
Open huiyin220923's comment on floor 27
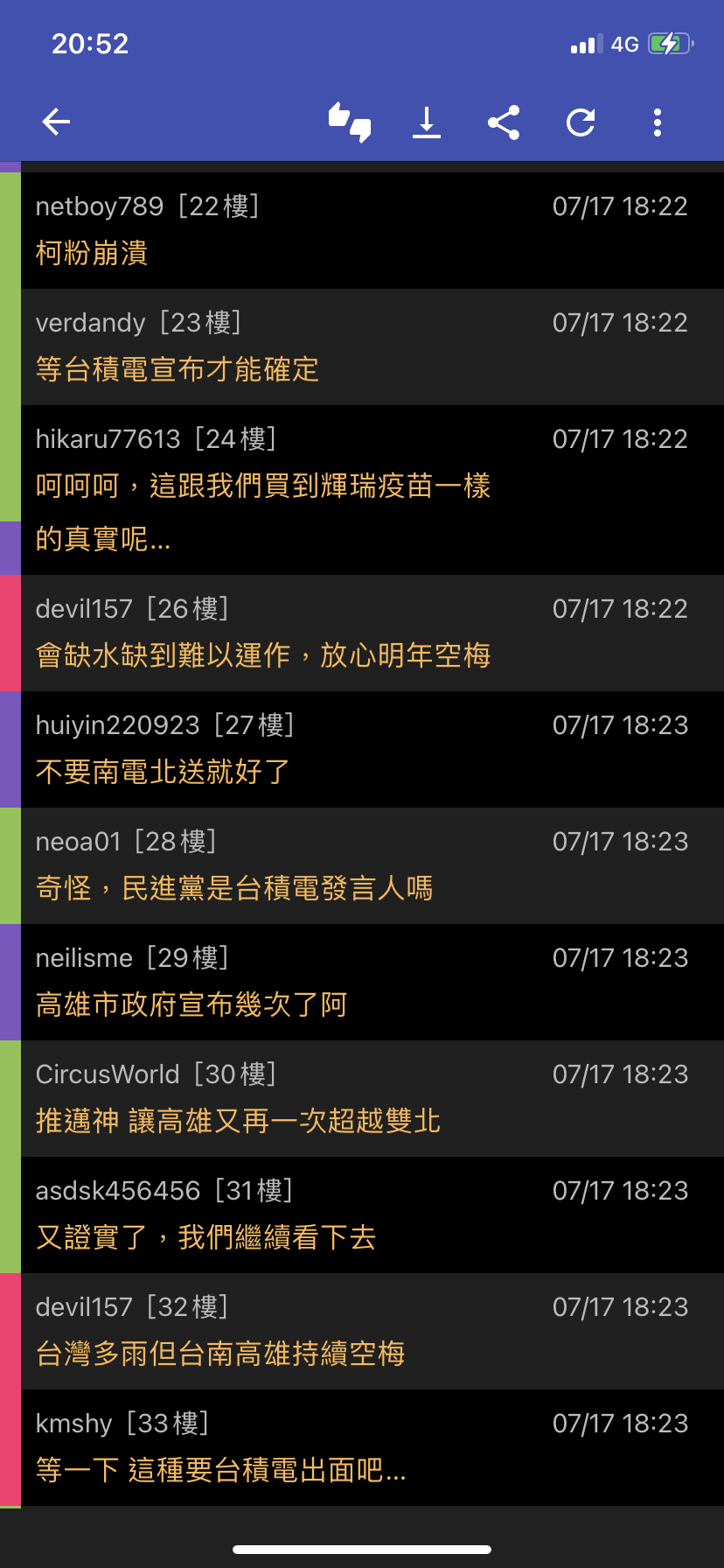click(372, 750)
